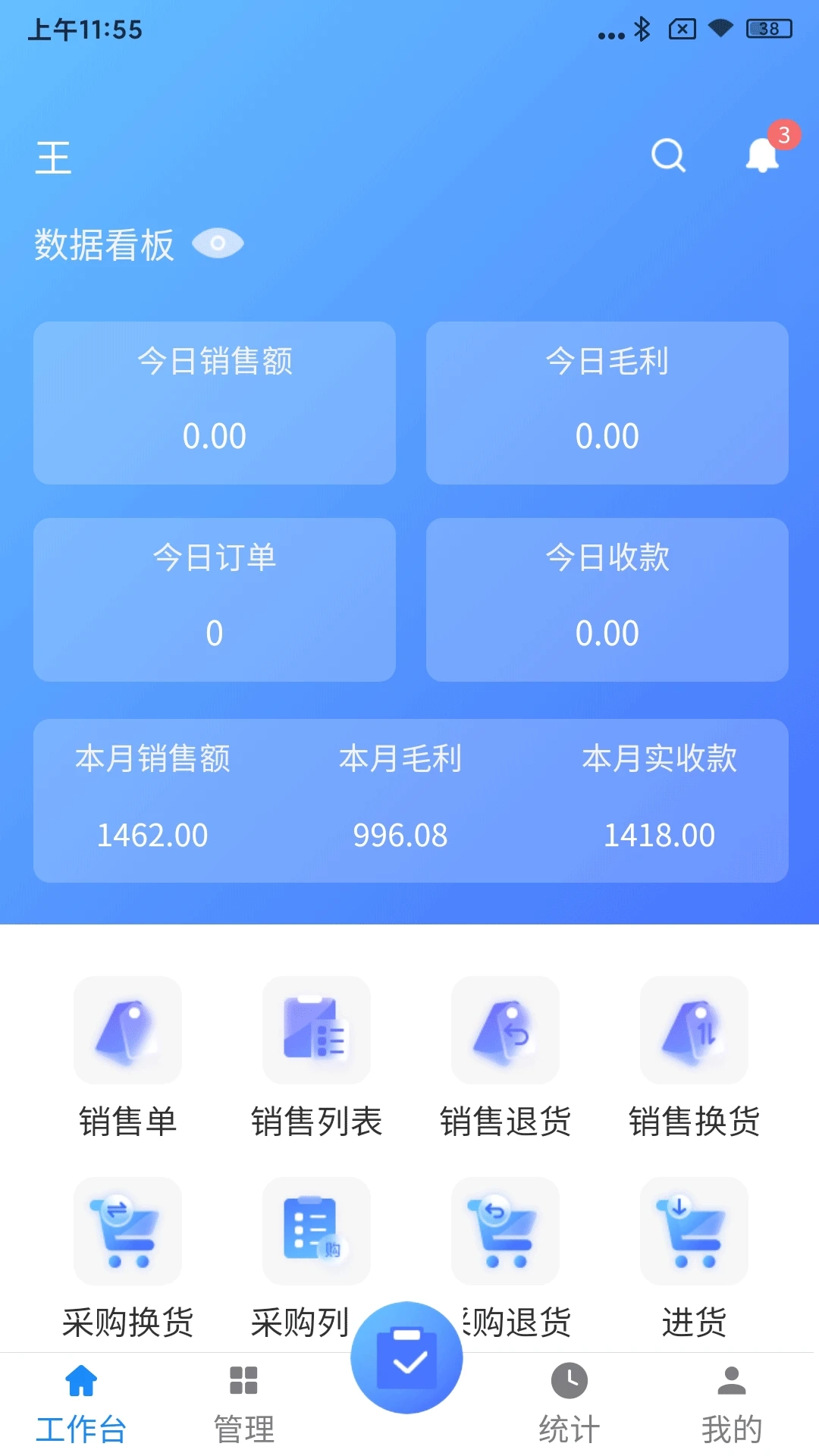Tap the 今日订单 today orders card
This screenshot has height=1456, width=819.
(213, 599)
